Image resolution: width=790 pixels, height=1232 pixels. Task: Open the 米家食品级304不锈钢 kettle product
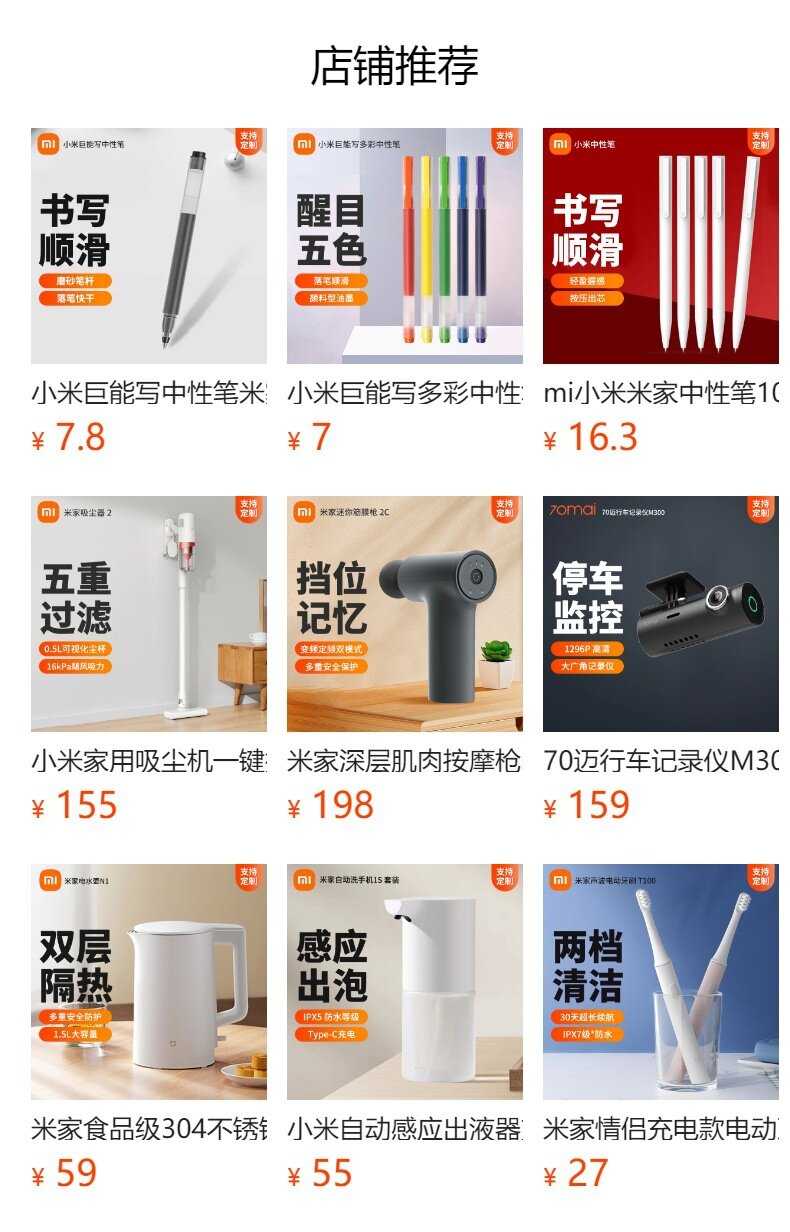(148, 982)
